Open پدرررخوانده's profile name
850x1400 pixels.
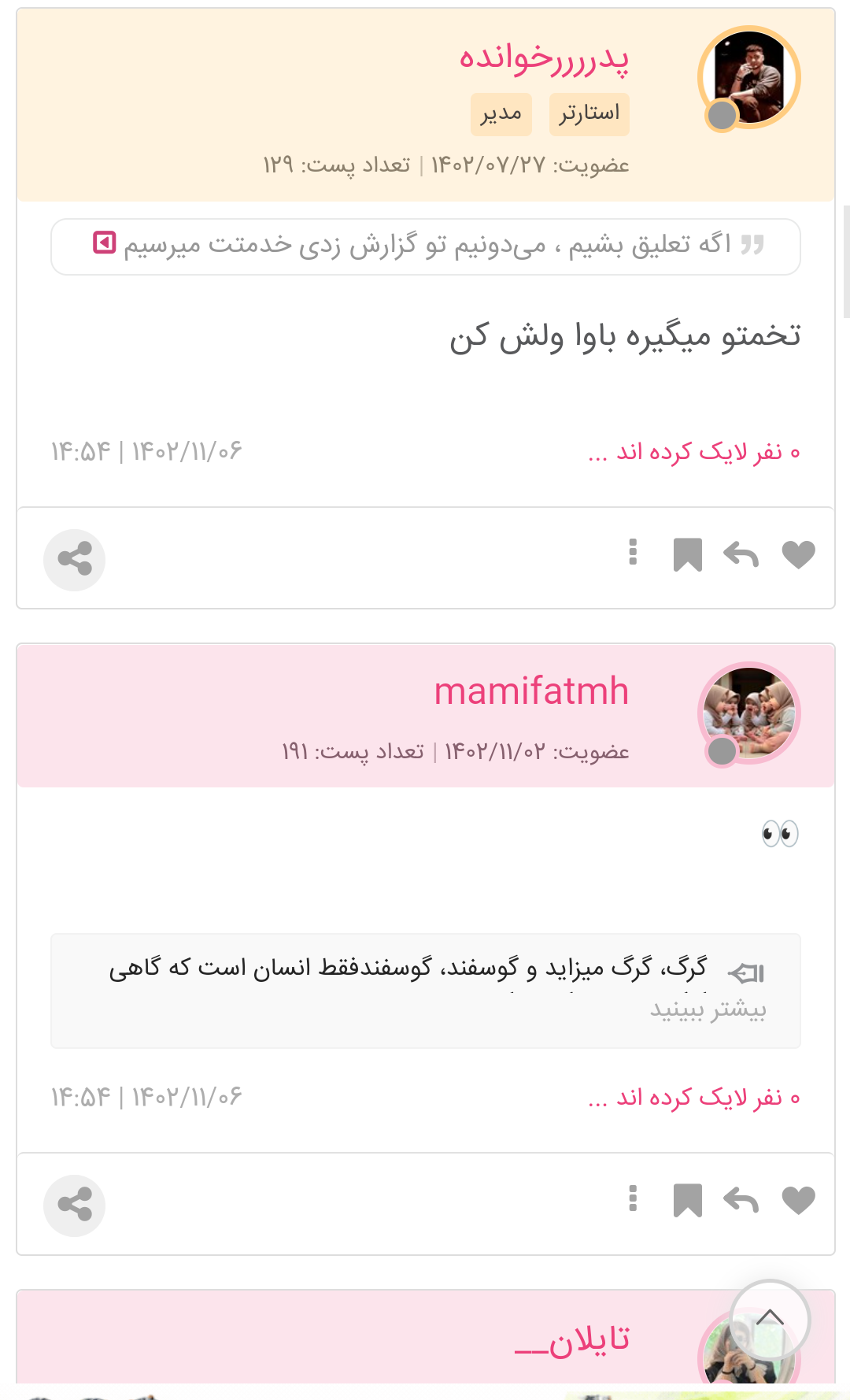[x=544, y=59]
